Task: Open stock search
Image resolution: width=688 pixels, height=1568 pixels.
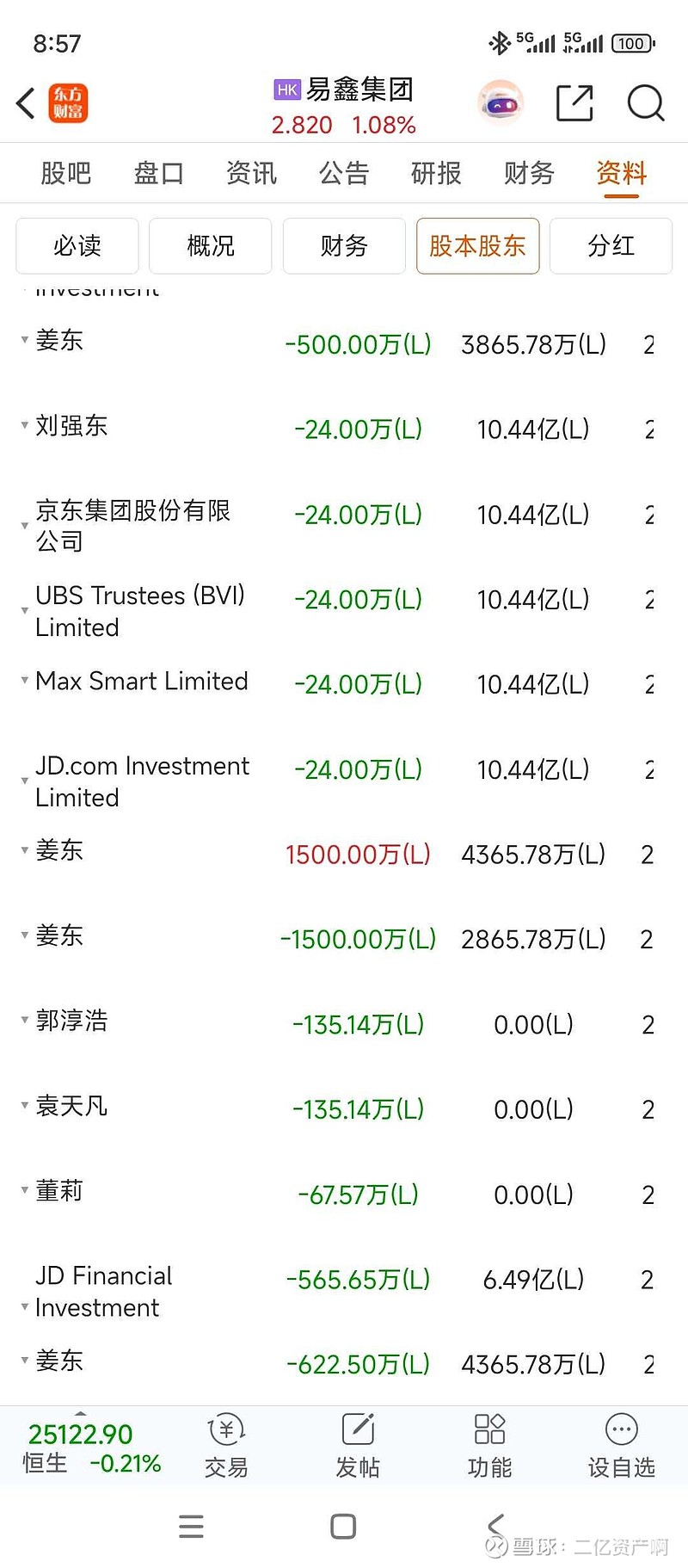Action: (645, 103)
